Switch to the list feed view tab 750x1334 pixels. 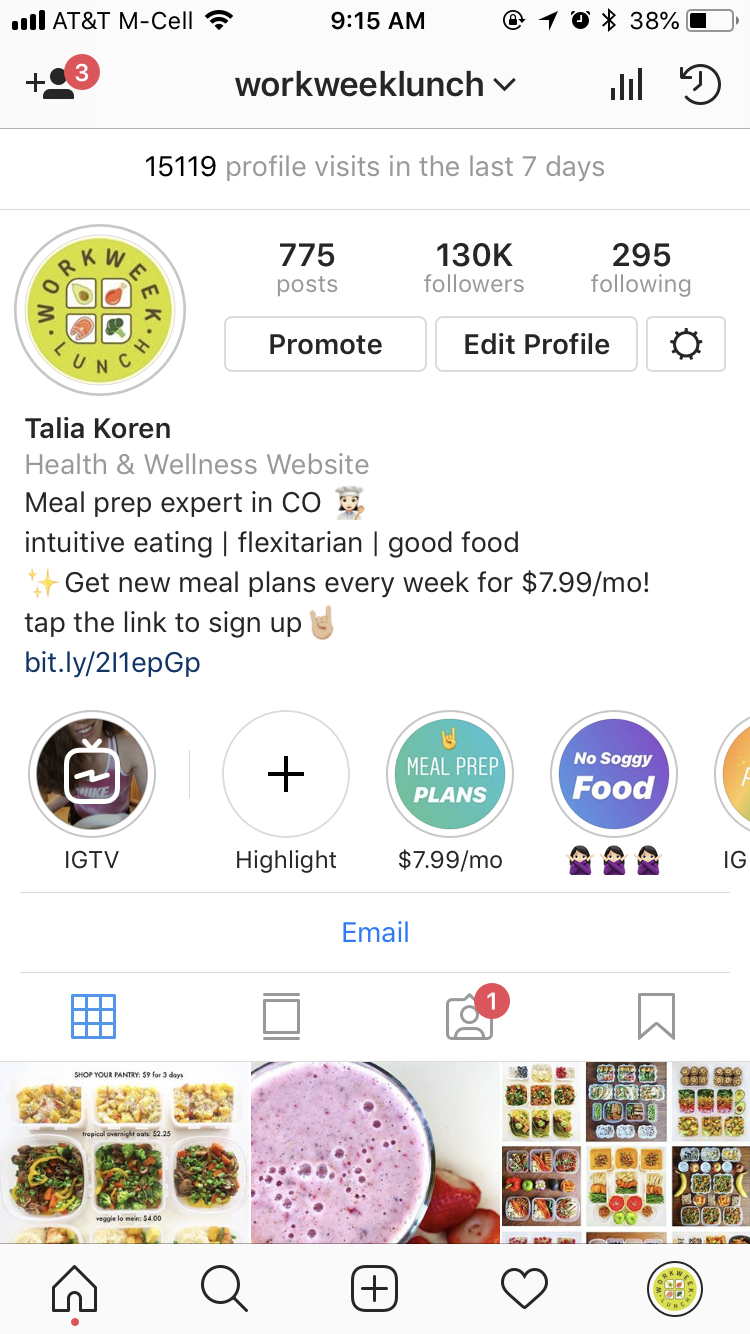coord(281,1016)
